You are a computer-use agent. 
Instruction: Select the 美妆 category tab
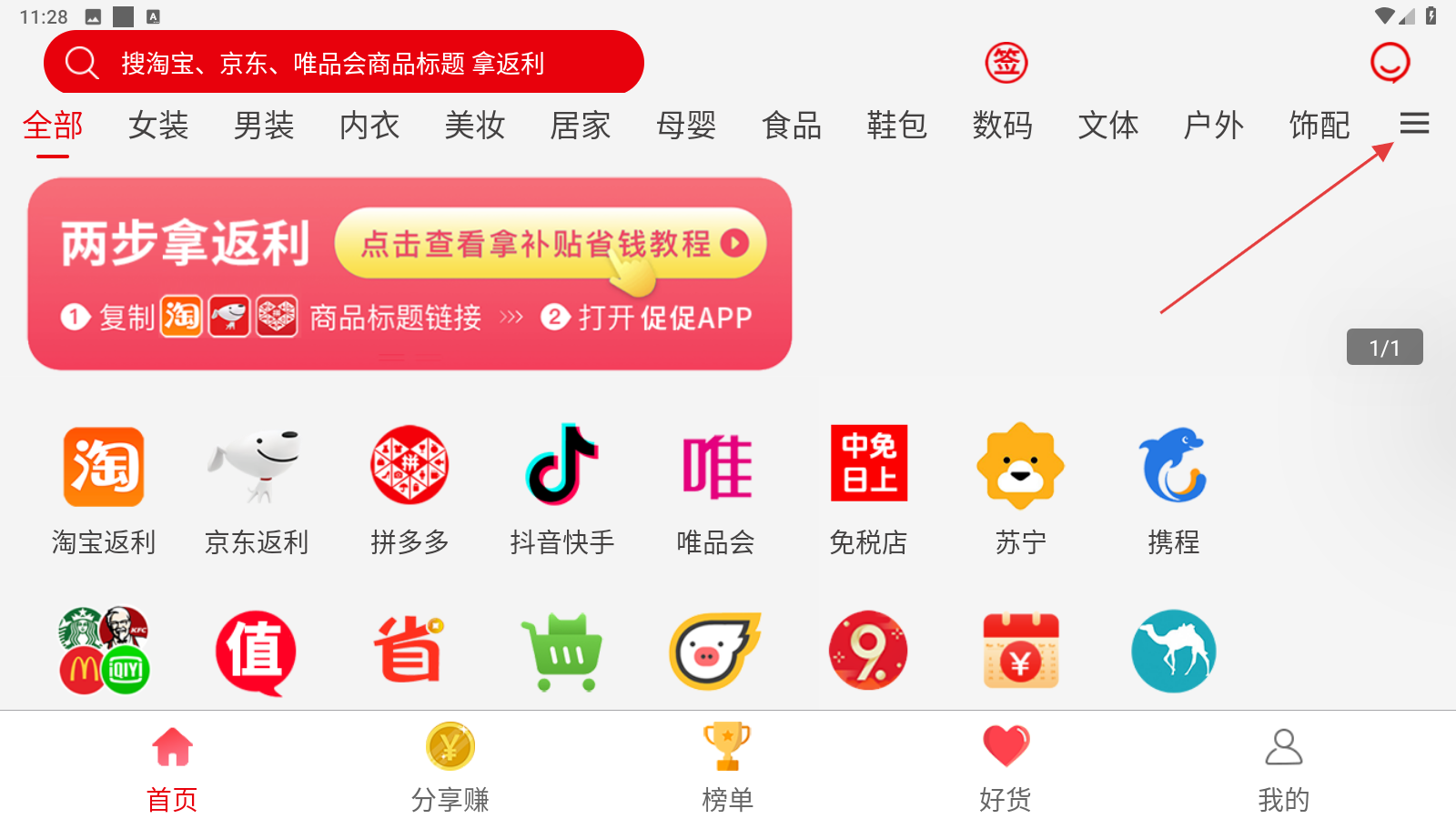click(474, 126)
